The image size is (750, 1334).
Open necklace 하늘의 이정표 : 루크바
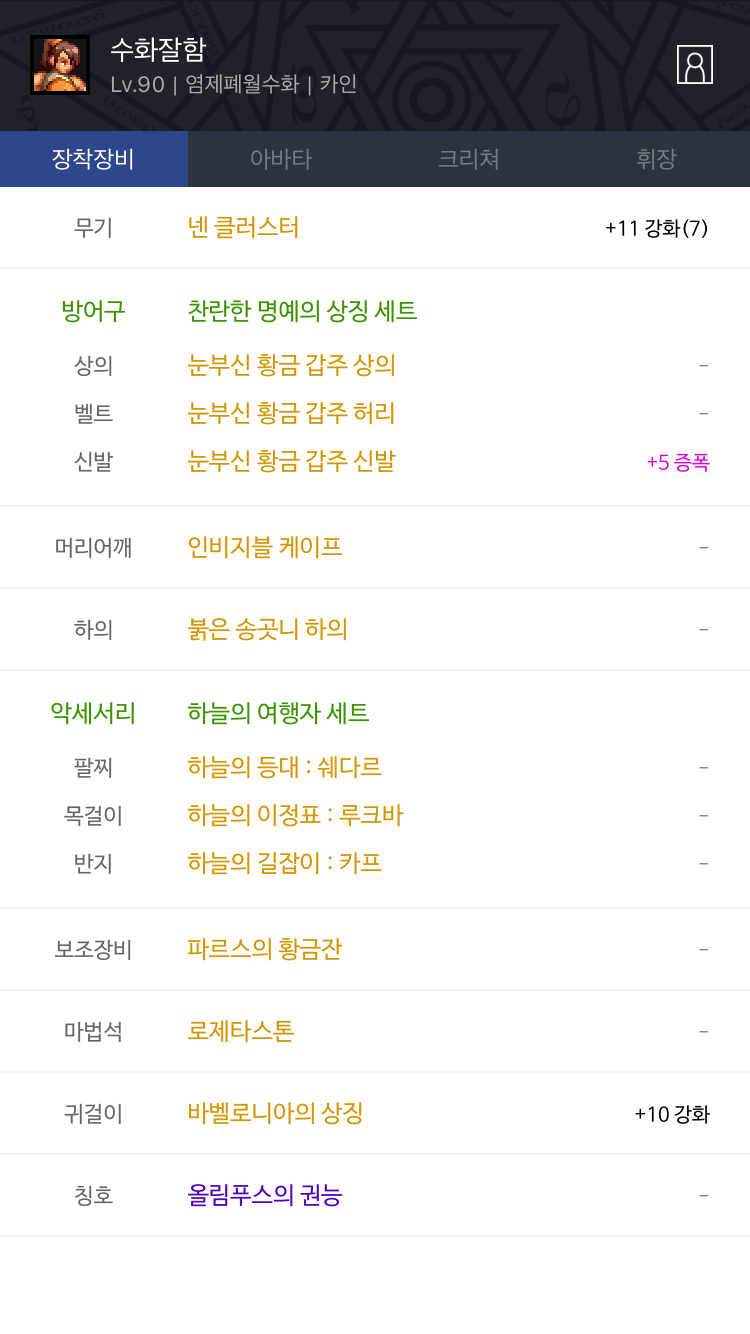pos(295,815)
